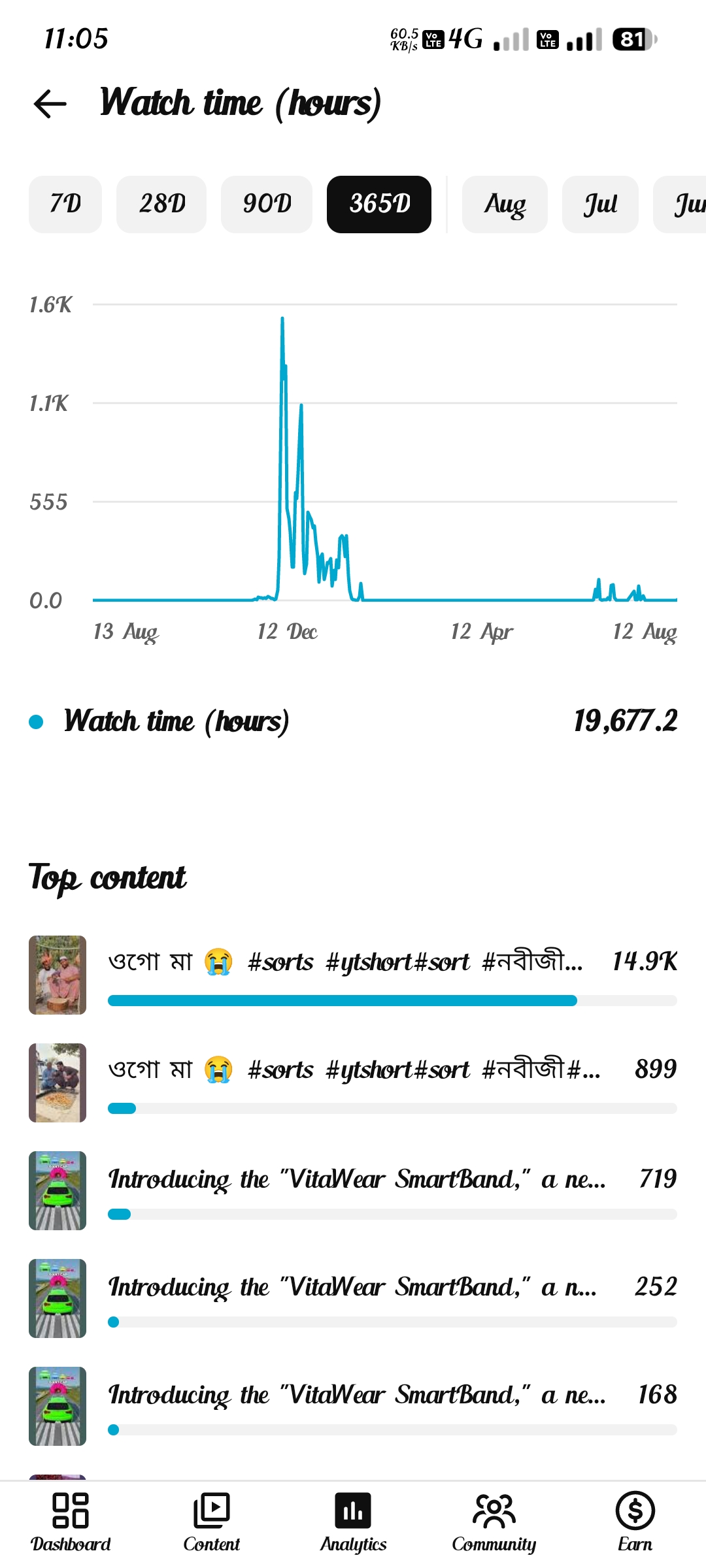706x1568 pixels.
Task: Go back using the top-left arrow
Action: pyautogui.click(x=50, y=103)
